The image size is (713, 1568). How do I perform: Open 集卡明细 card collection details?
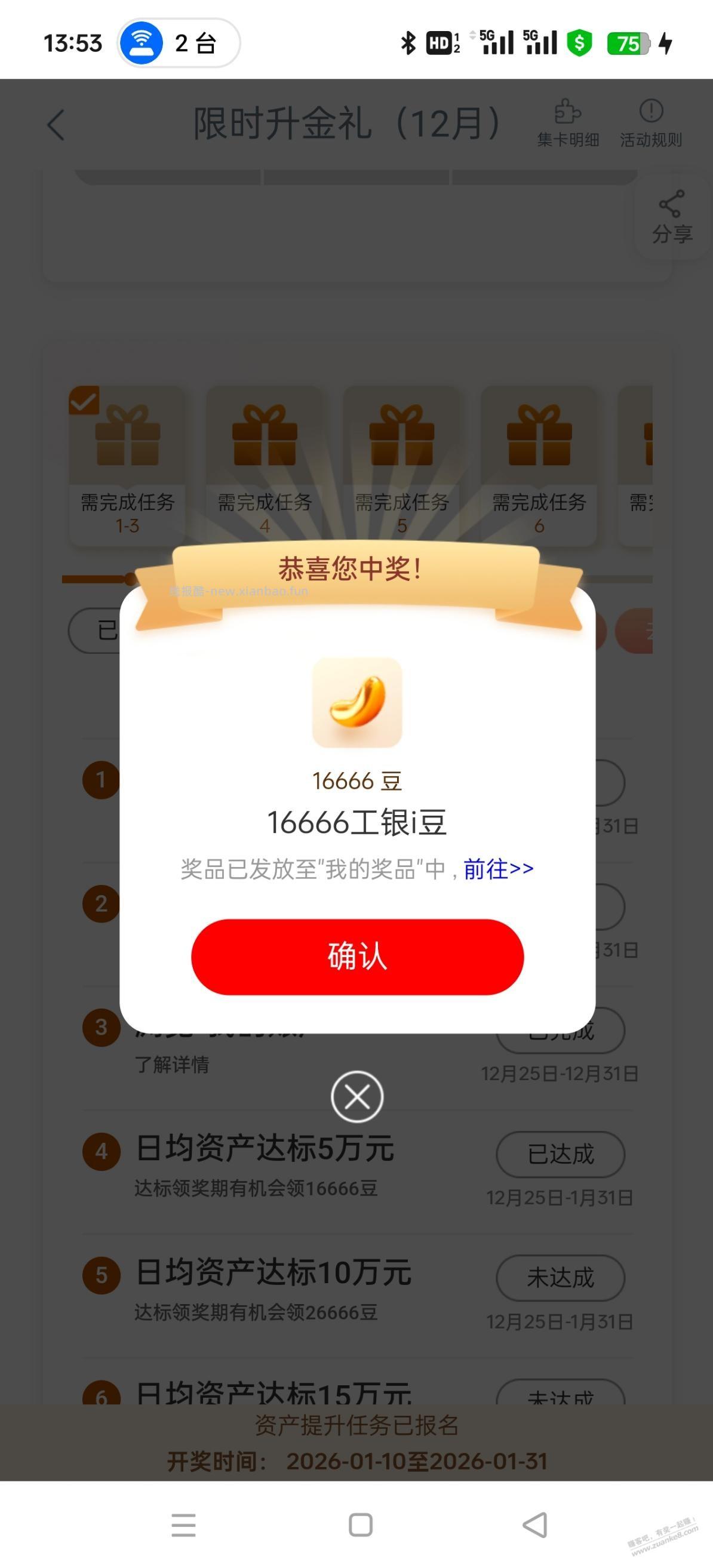(567, 124)
